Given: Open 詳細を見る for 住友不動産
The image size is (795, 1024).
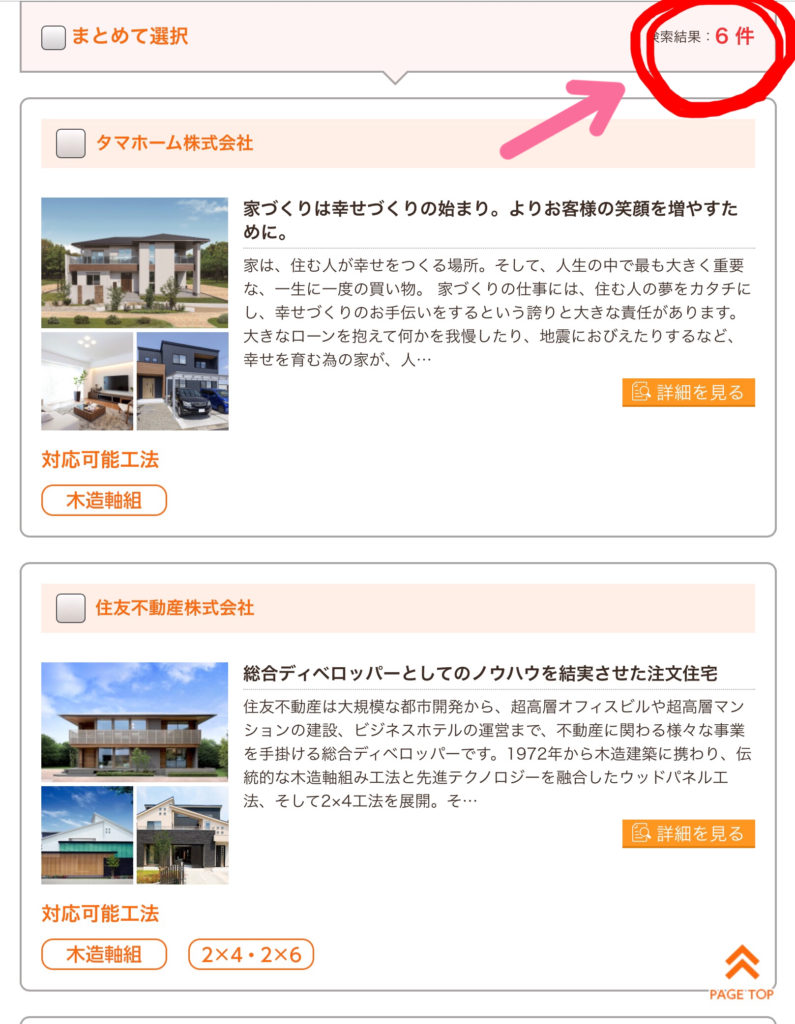Looking at the screenshot, I should 688,833.
